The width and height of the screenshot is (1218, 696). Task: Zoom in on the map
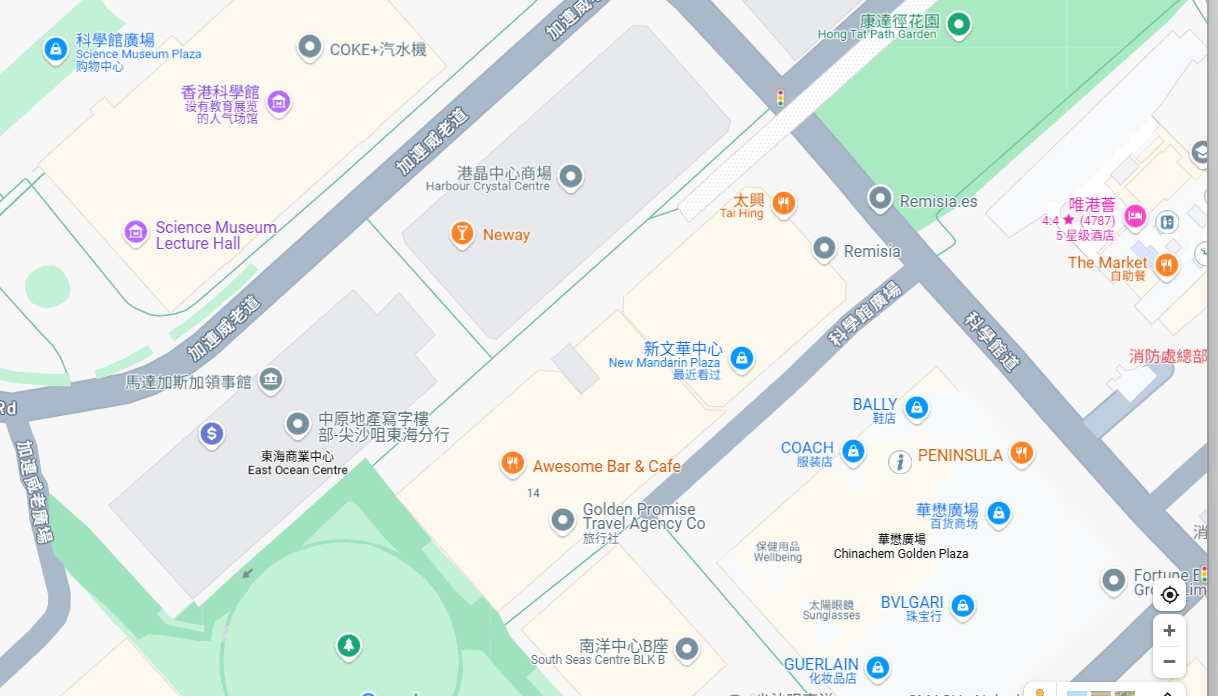point(1169,631)
